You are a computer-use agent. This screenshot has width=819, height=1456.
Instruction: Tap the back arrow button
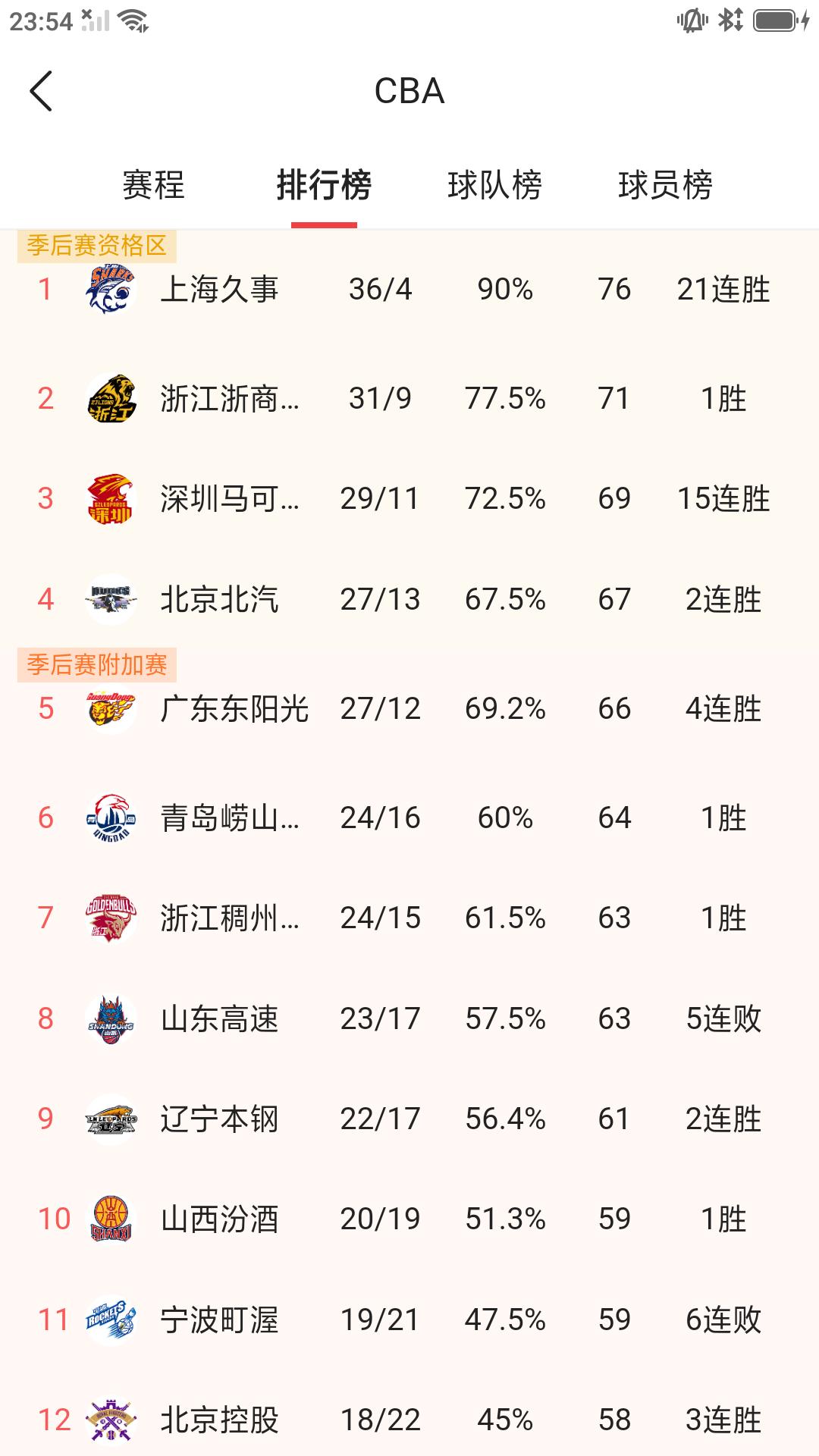[39, 91]
